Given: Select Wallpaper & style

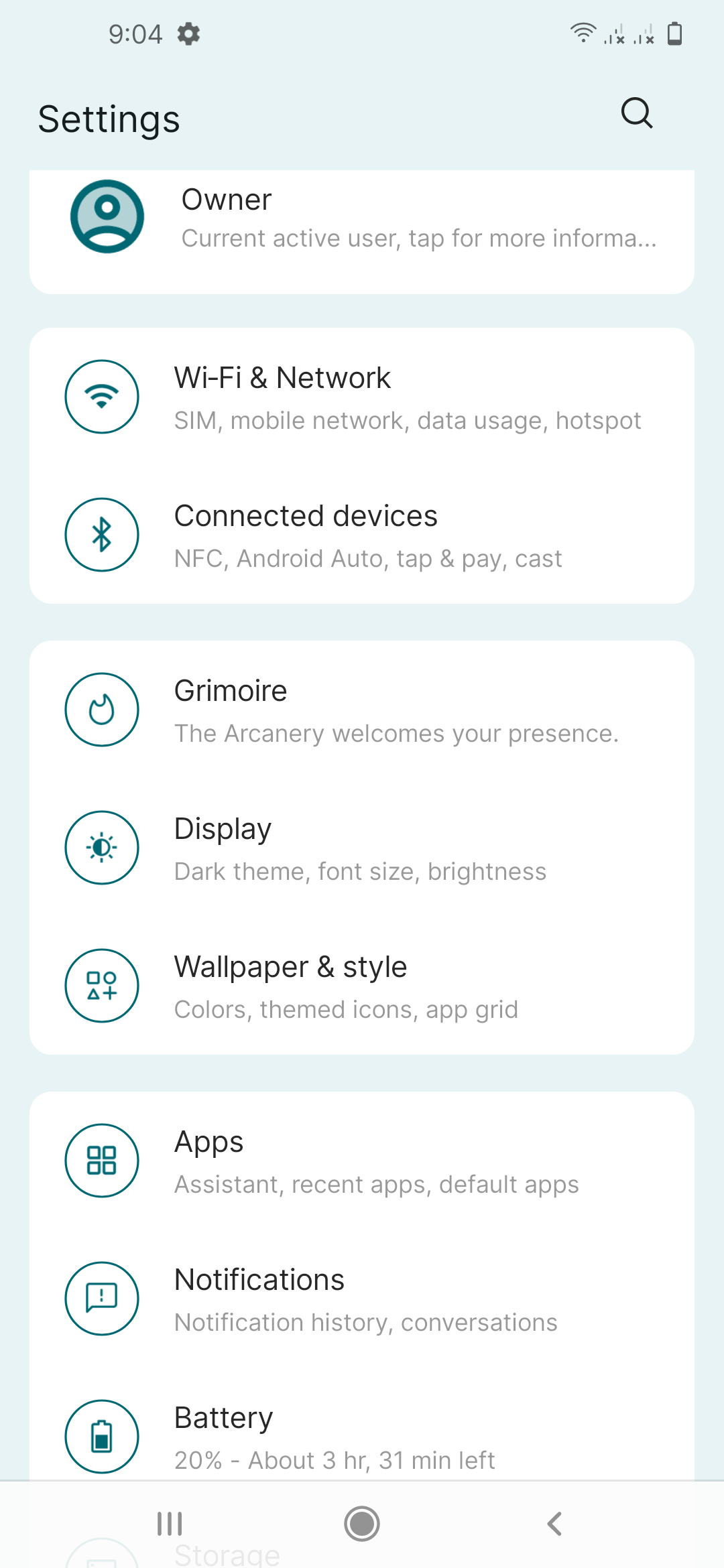Looking at the screenshot, I should point(362,986).
